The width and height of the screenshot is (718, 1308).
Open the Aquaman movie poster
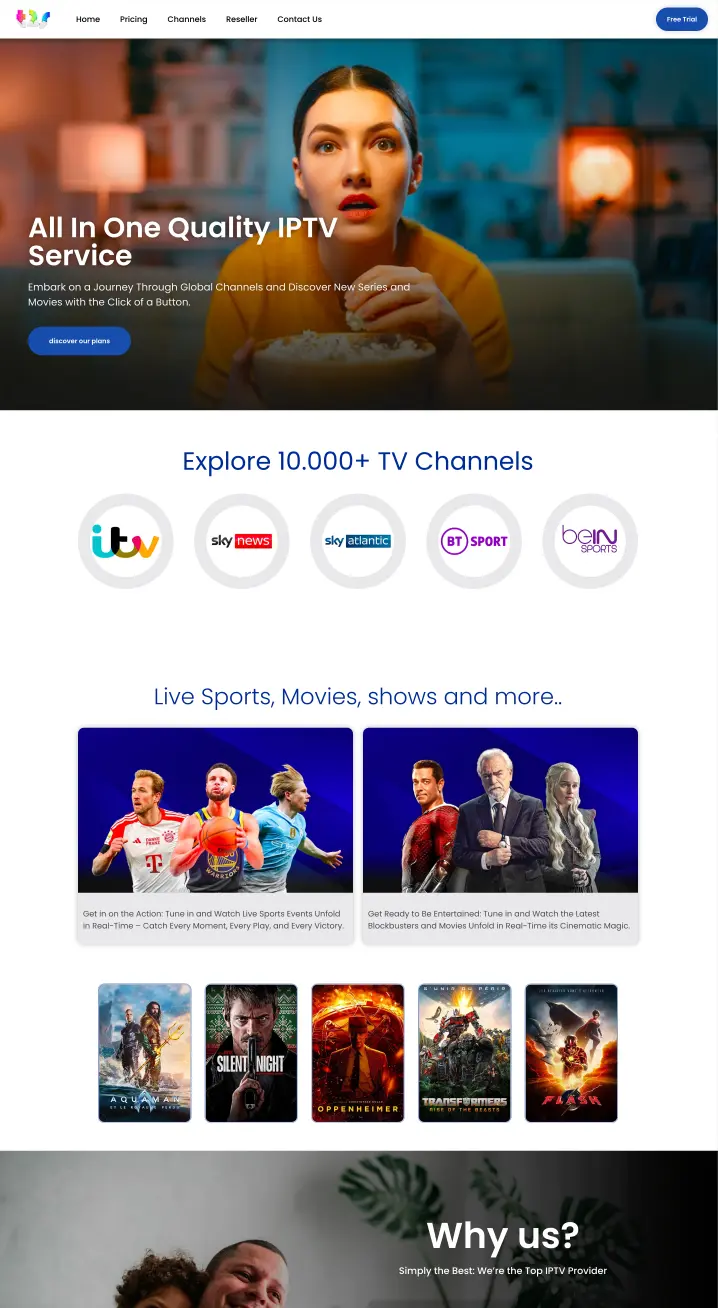[x=145, y=1052]
